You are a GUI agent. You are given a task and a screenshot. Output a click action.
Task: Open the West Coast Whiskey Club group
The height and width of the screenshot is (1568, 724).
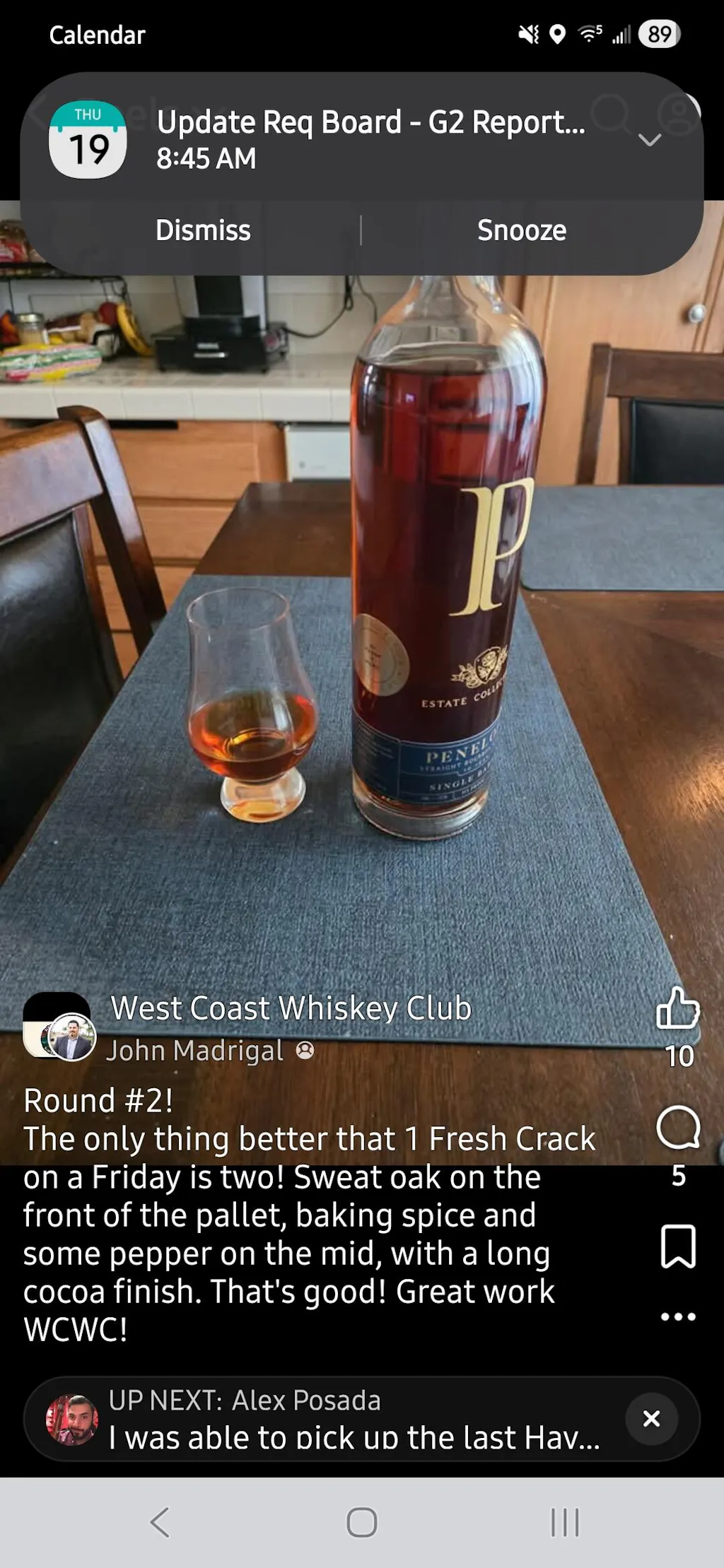[x=291, y=1008]
